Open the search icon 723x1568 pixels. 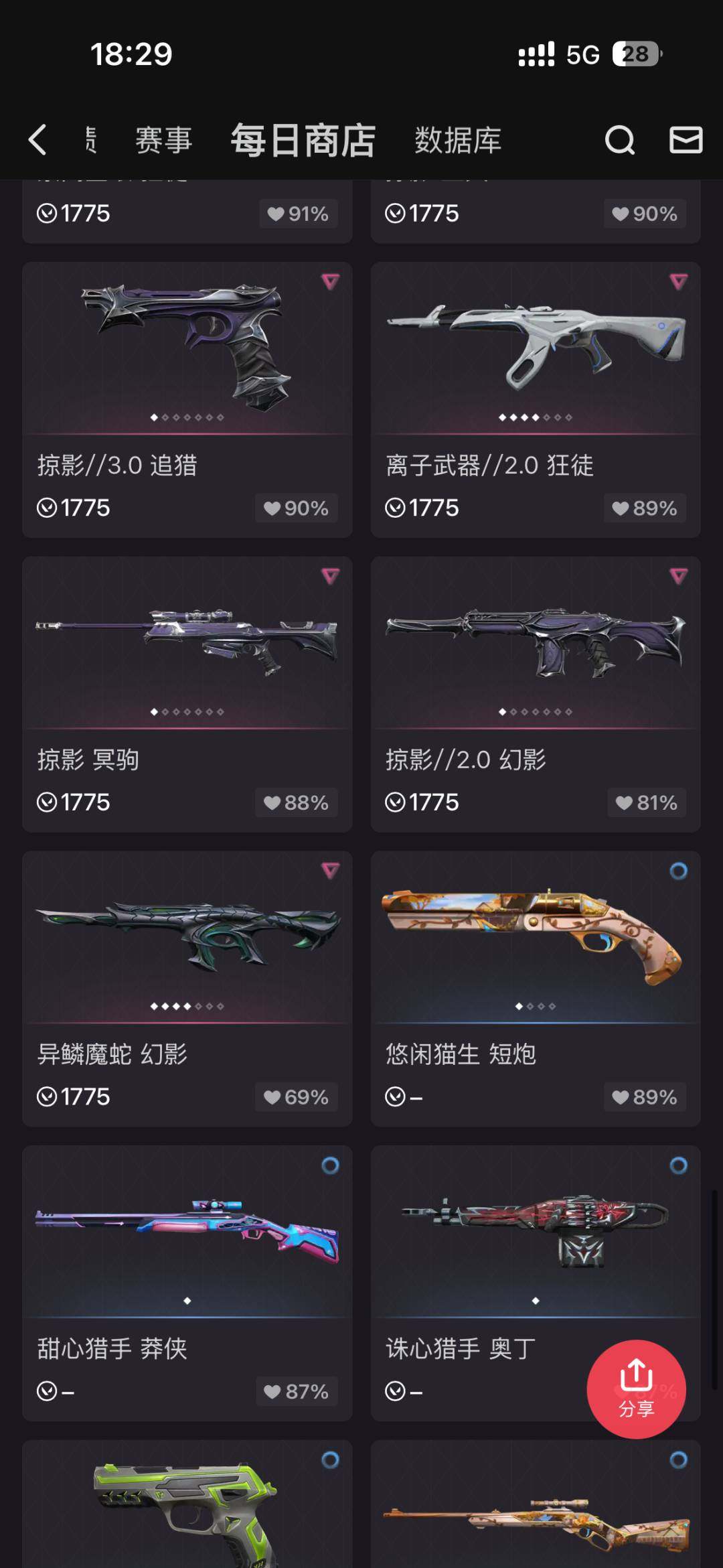point(619,141)
